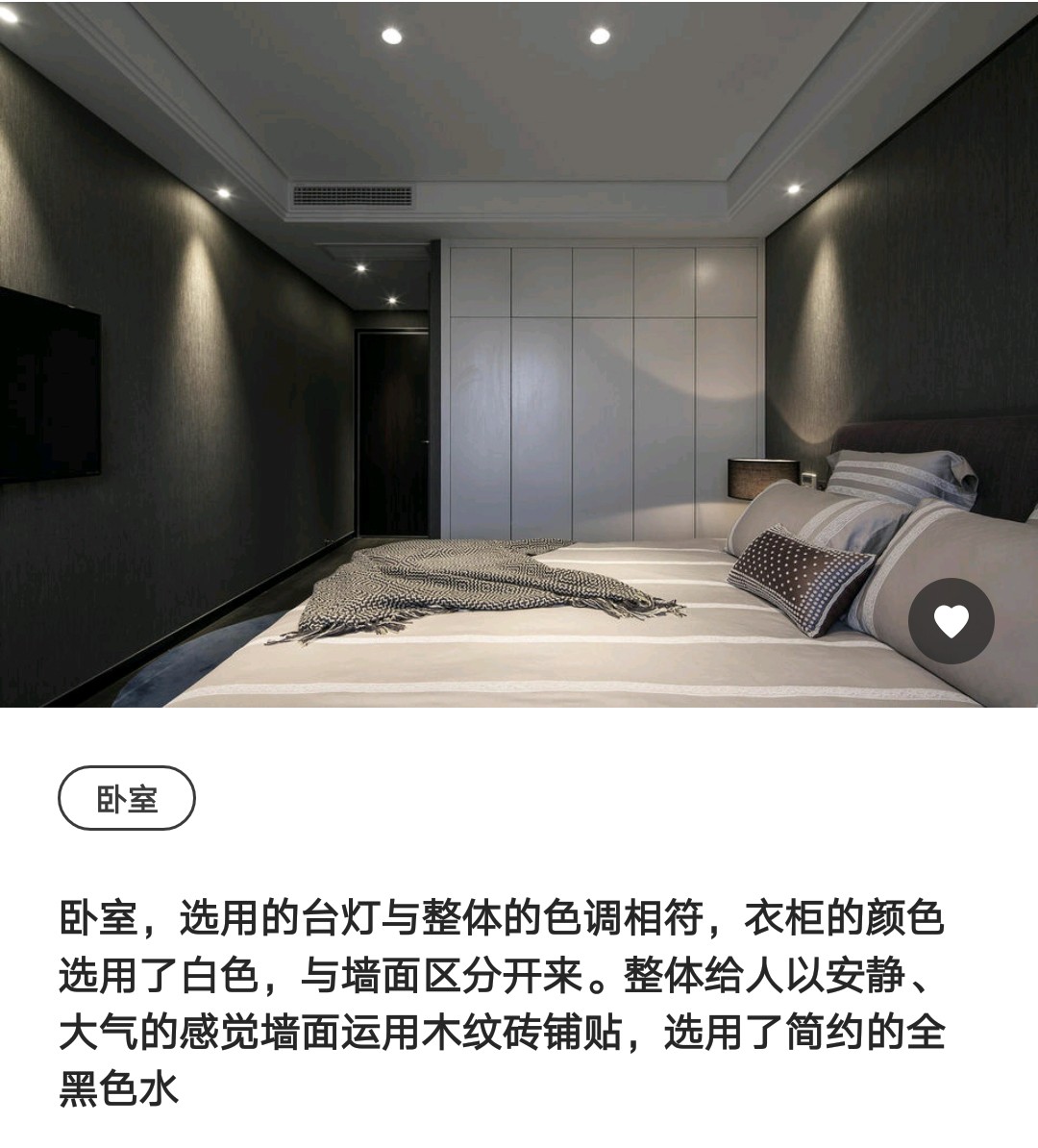Open the 卧室 tag chip
This screenshot has width=1038, height=1148.
coord(127,798)
